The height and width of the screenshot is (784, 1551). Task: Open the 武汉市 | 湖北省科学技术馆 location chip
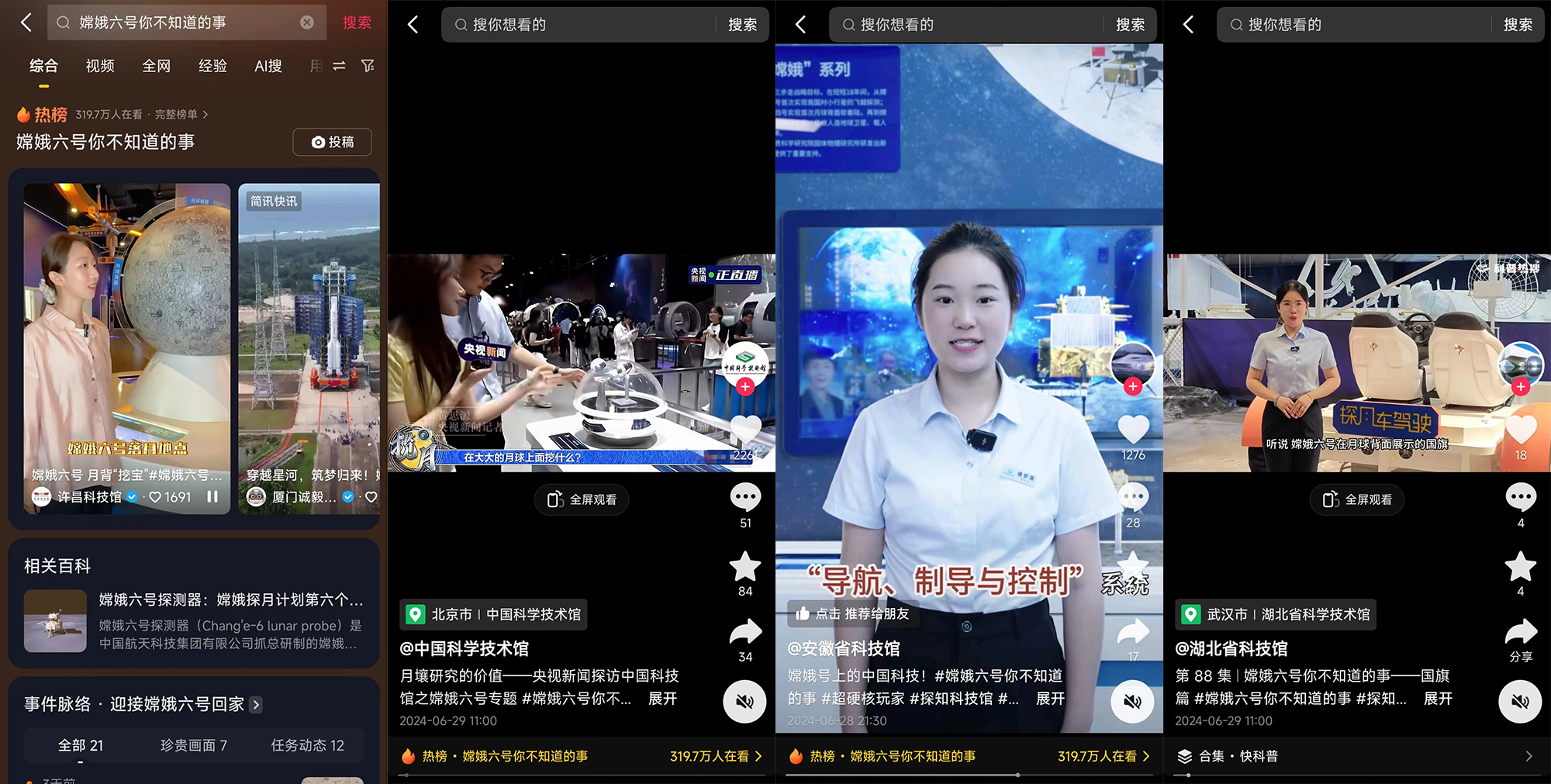[1276, 614]
